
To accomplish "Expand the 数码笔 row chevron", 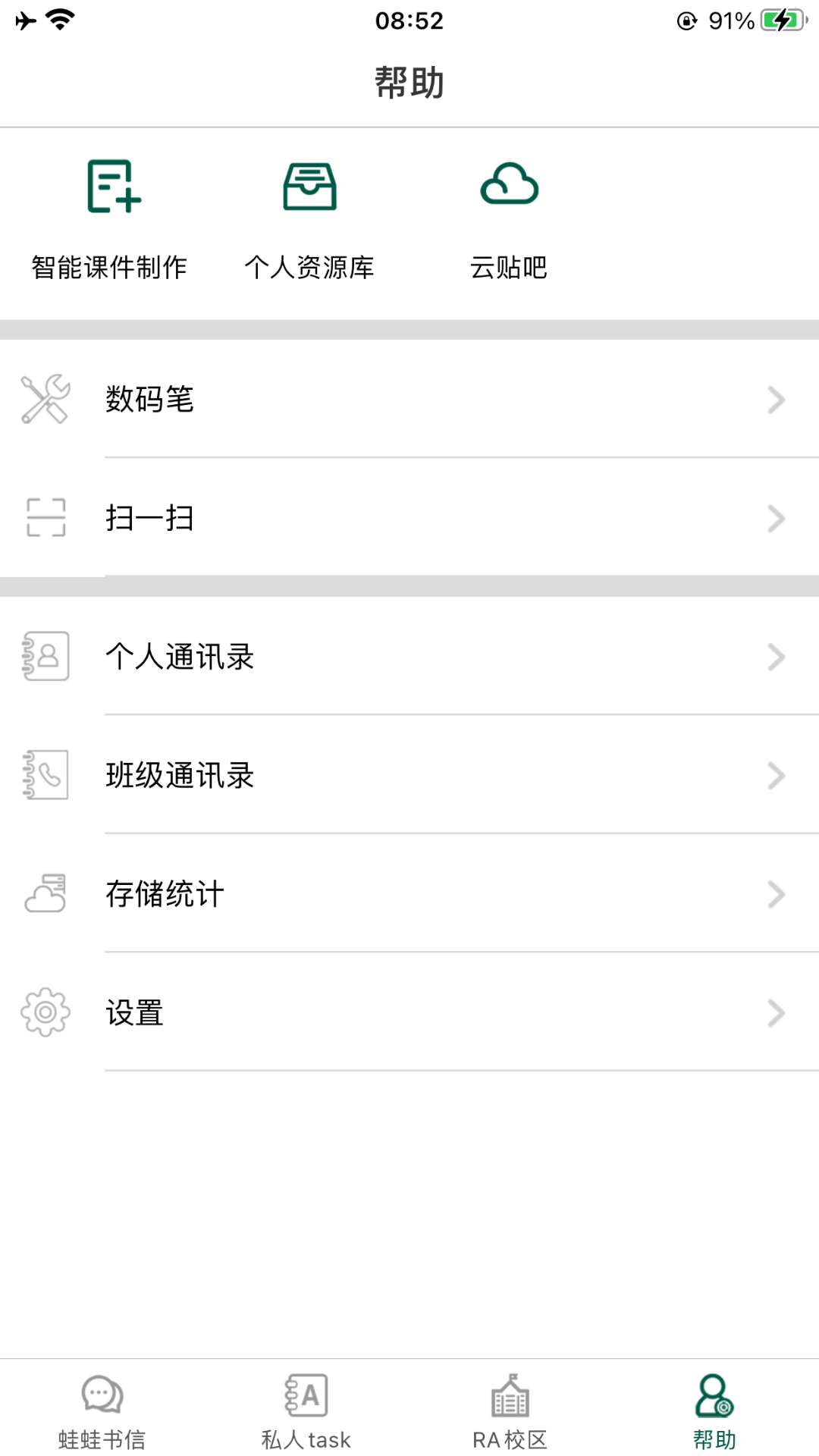I will pyautogui.click(x=775, y=400).
